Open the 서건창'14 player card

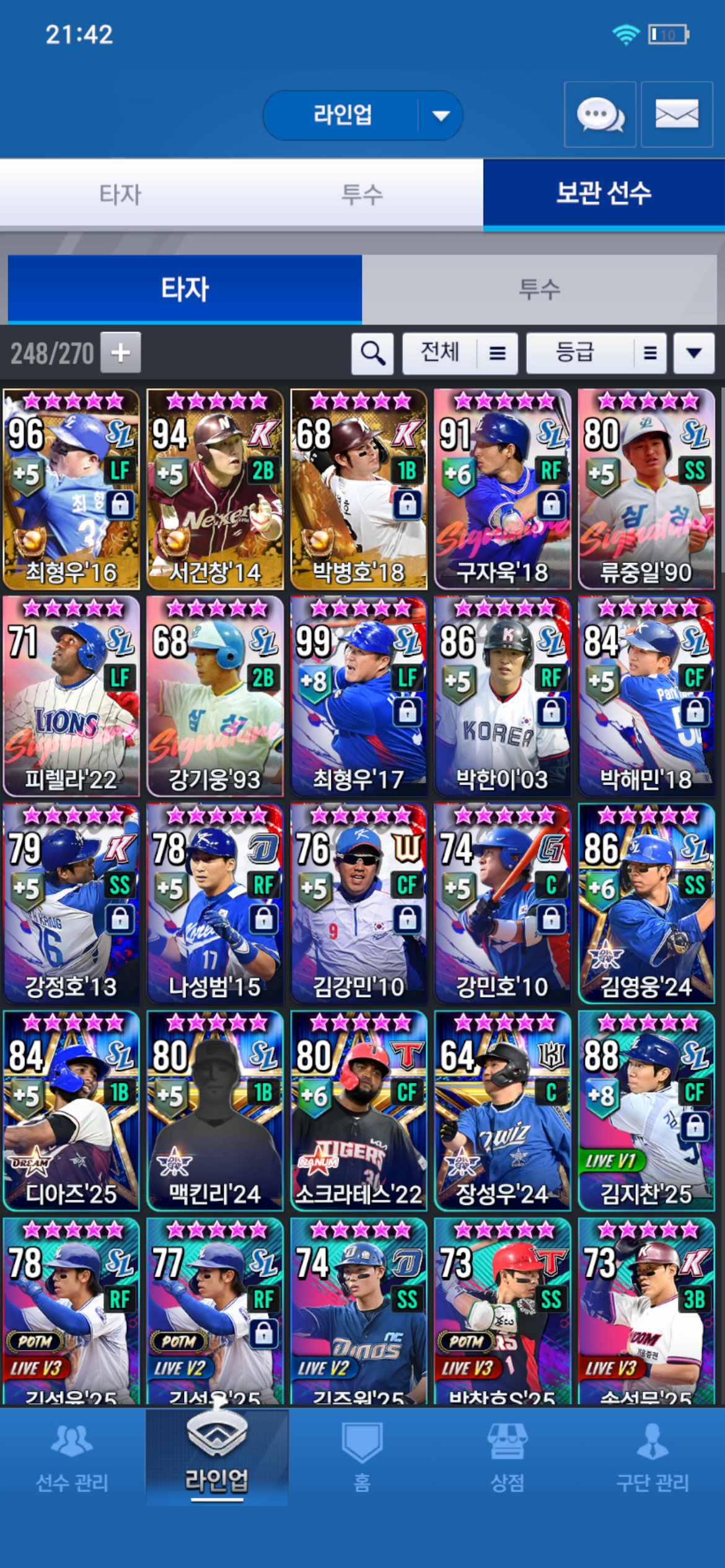point(215,489)
